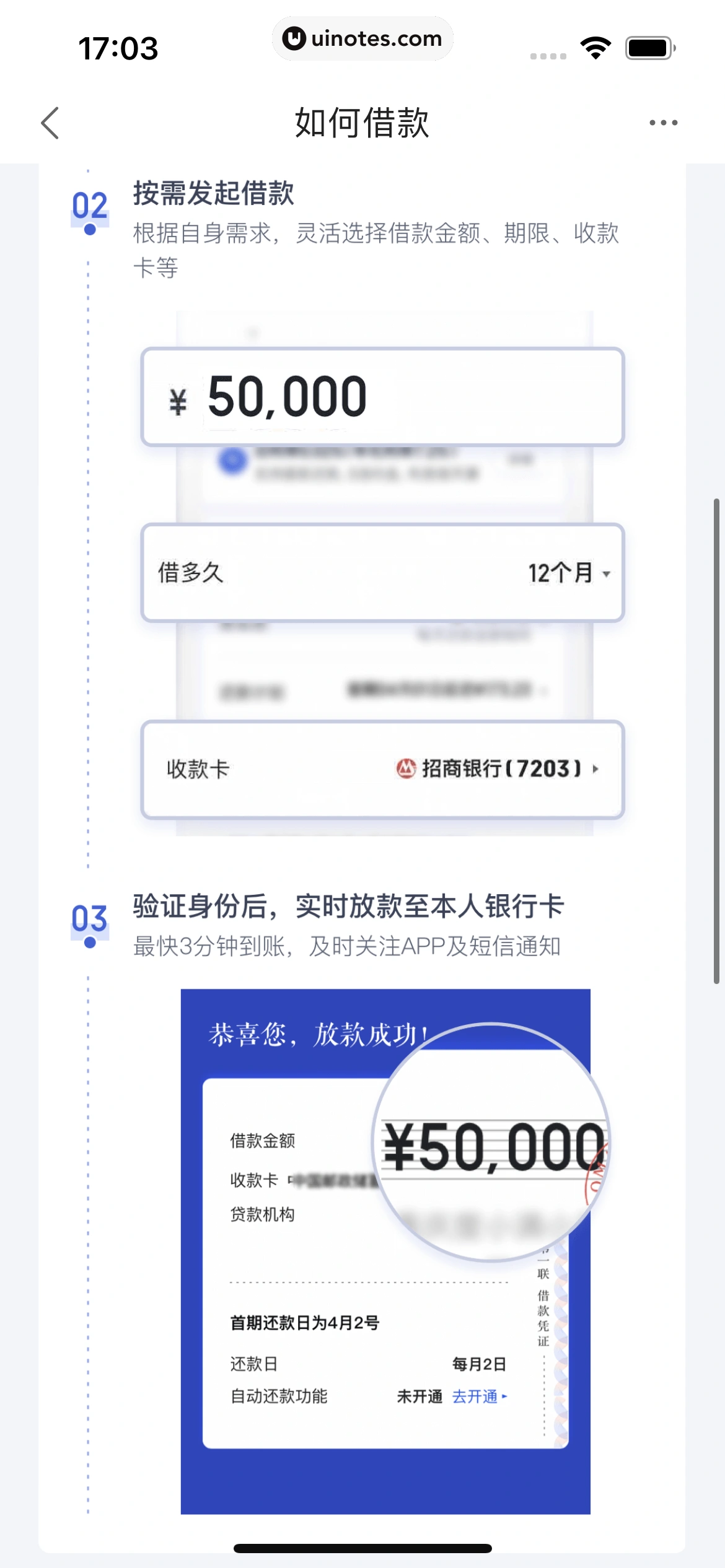Tap the Wi-Fi indicator in the status bar
The image size is (725, 1568).
tap(595, 46)
